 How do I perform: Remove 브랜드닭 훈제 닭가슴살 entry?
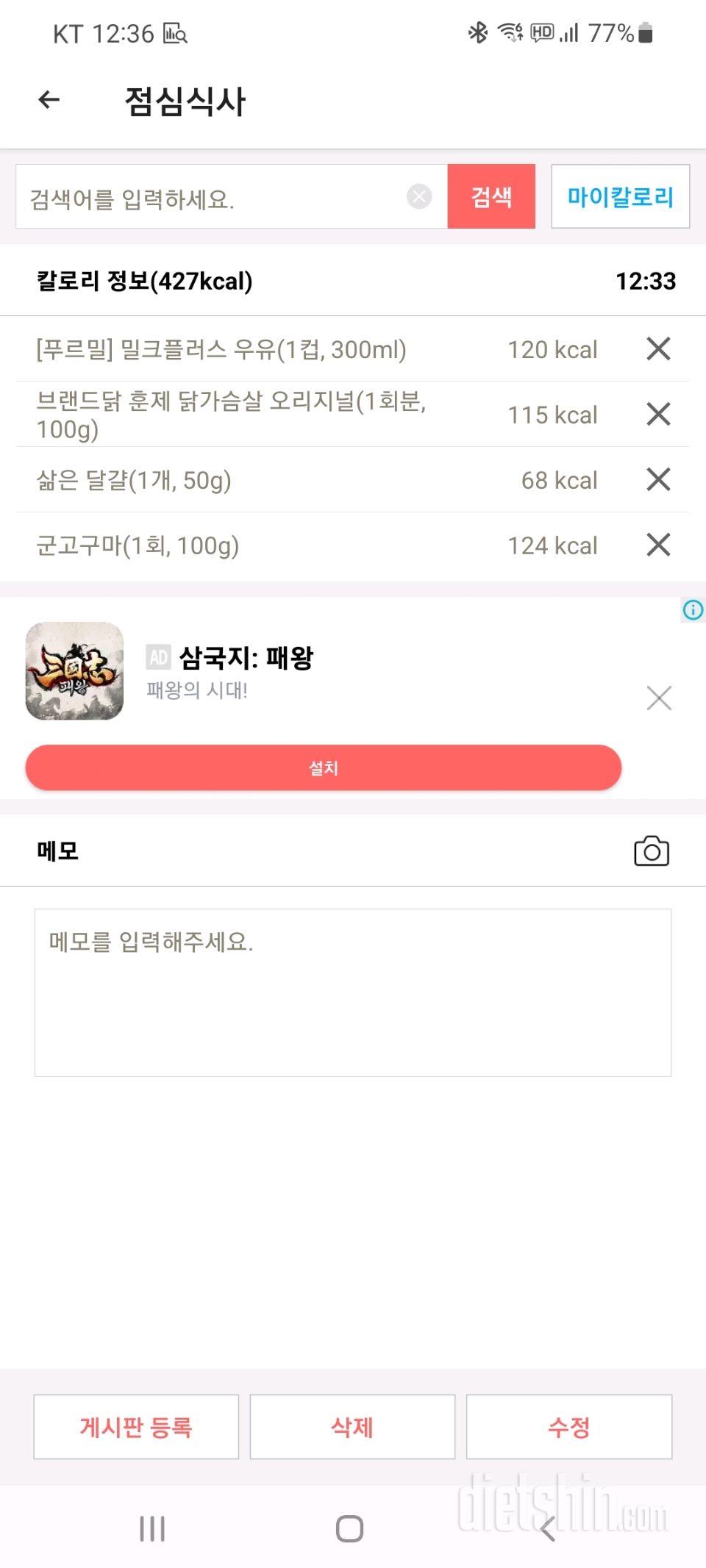(658, 414)
